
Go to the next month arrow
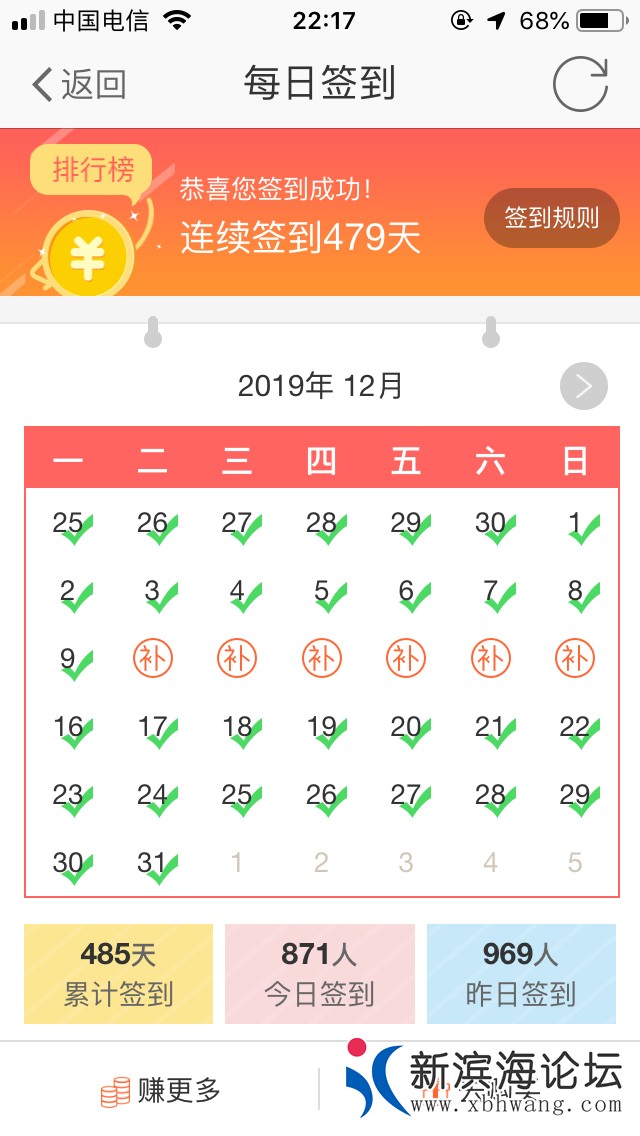[x=583, y=386]
